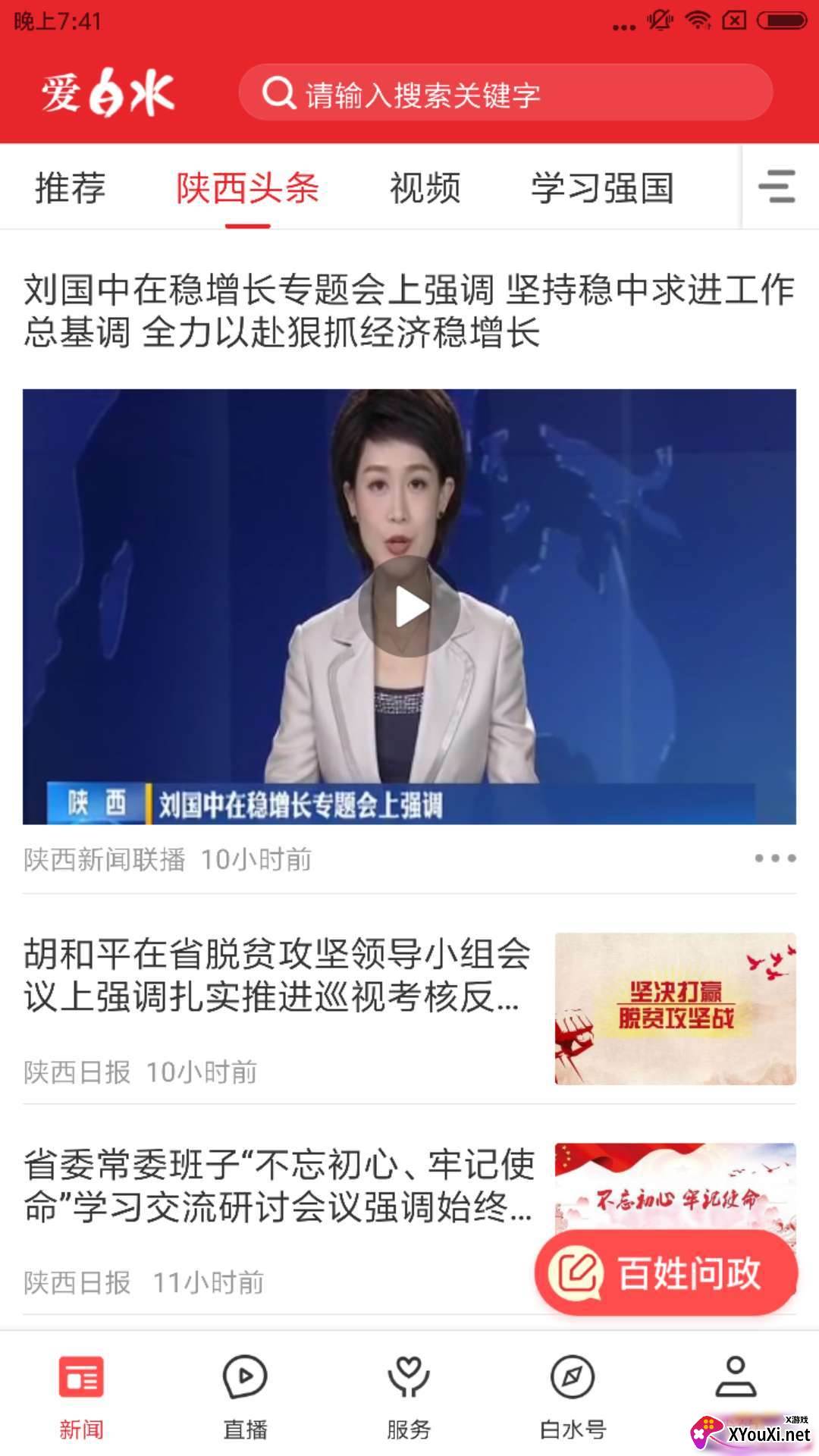This screenshot has width=819, height=1456.
Task: Tap the 百姓问政 floating button
Action: [x=667, y=1272]
